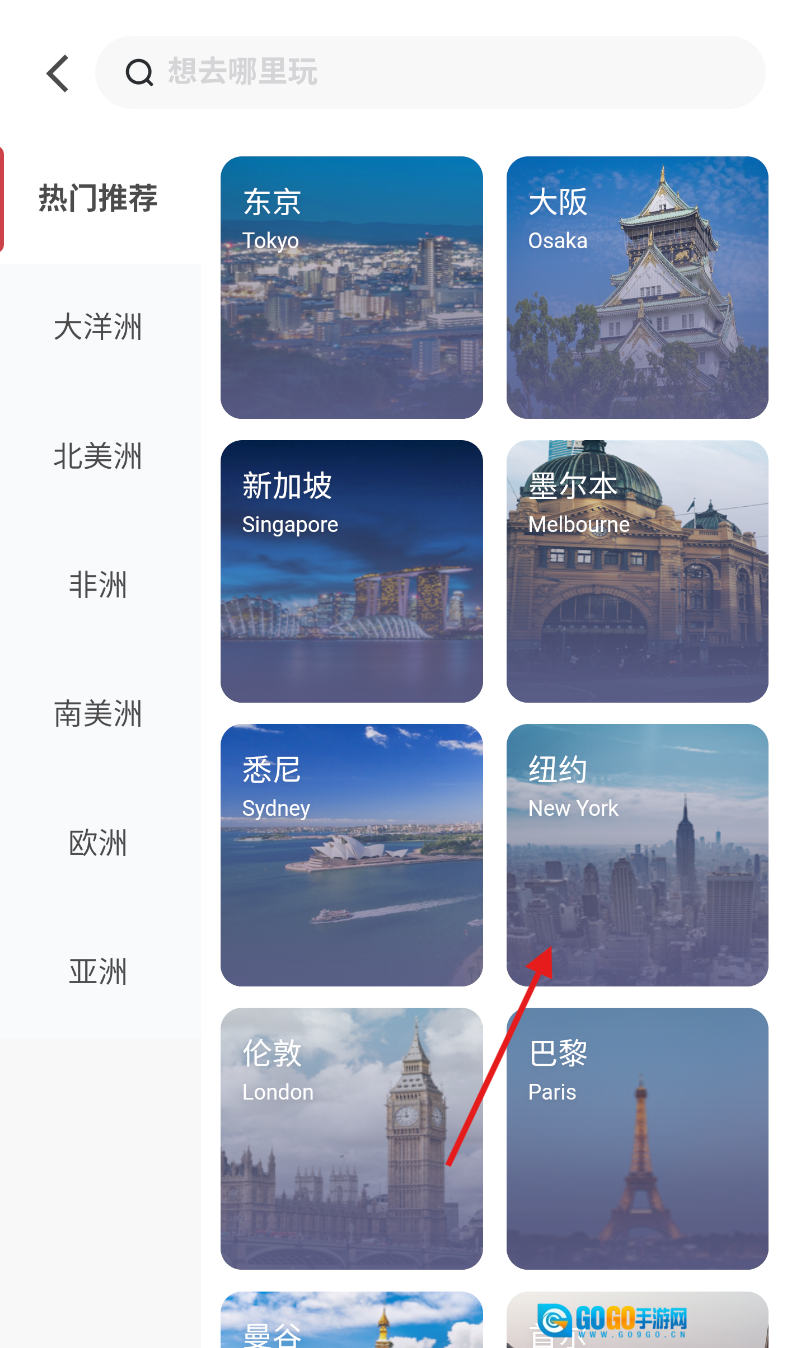Open the 东京 Tokyo card
The image size is (789, 1348).
pos(351,288)
